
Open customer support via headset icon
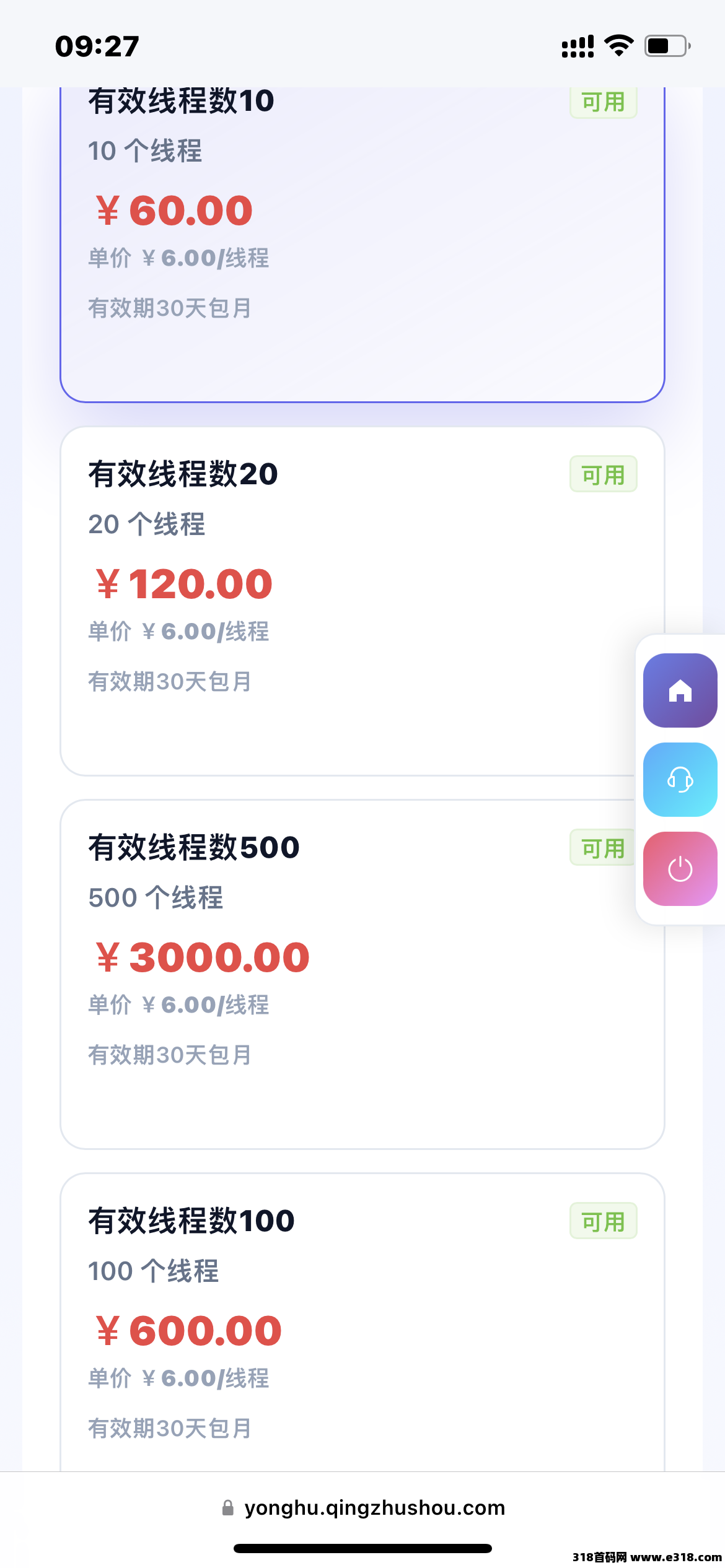pos(679,779)
